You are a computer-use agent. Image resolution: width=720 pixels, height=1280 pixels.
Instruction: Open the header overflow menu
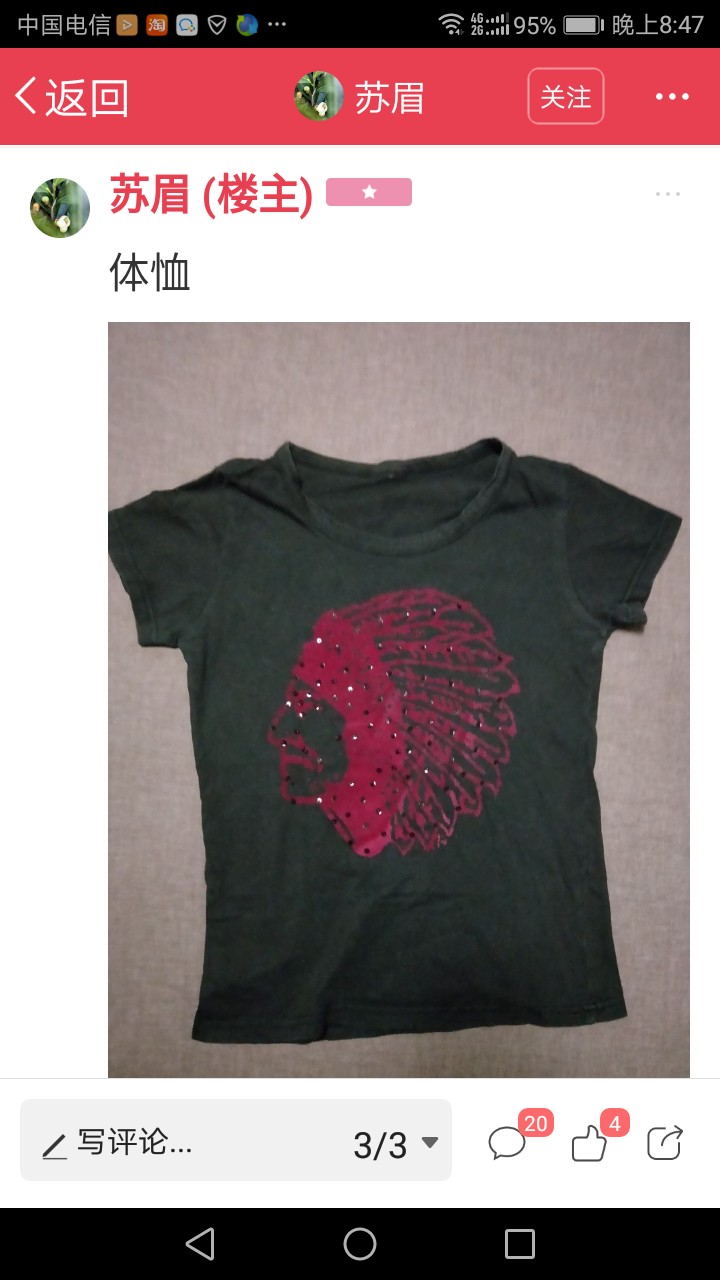(672, 97)
